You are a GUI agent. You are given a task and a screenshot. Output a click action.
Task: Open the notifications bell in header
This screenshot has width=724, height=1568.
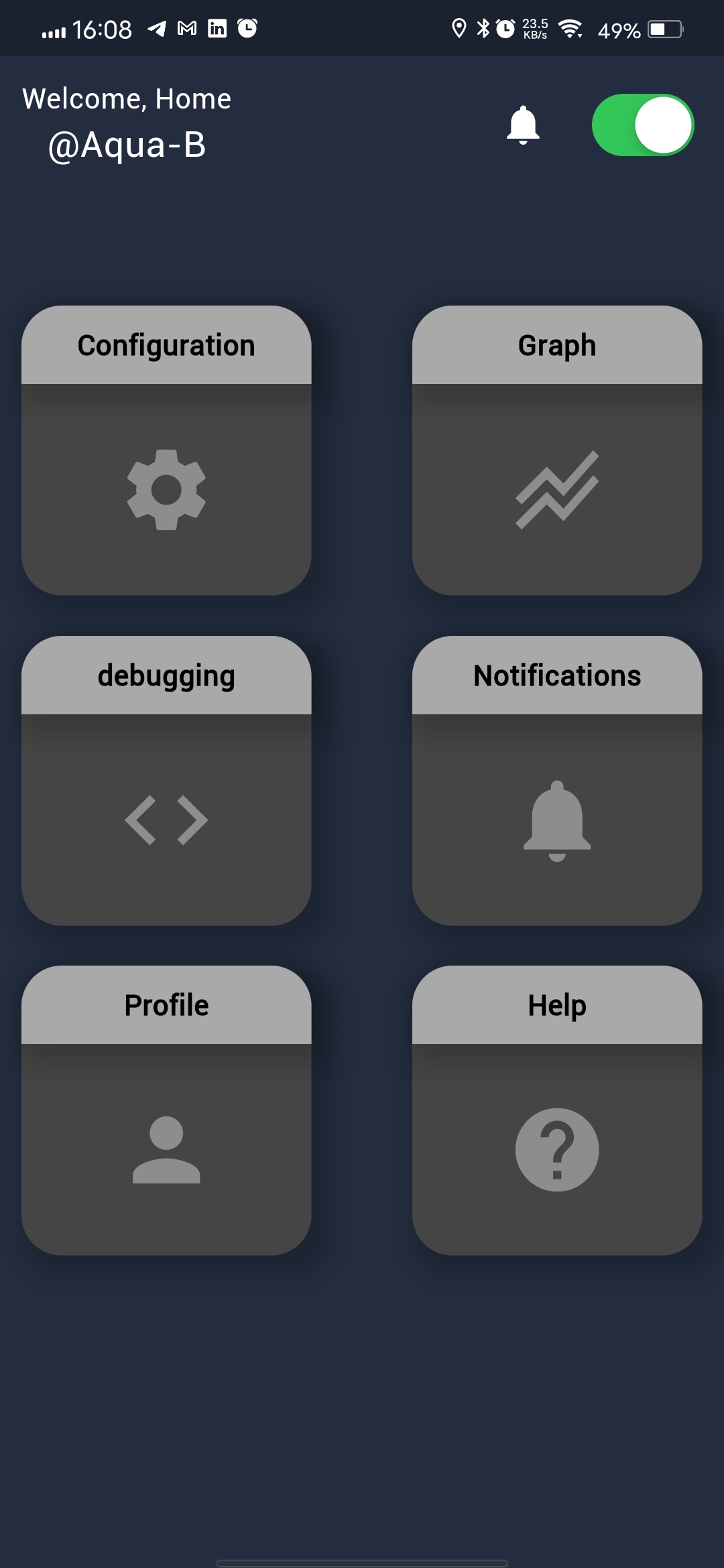[523, 125]
